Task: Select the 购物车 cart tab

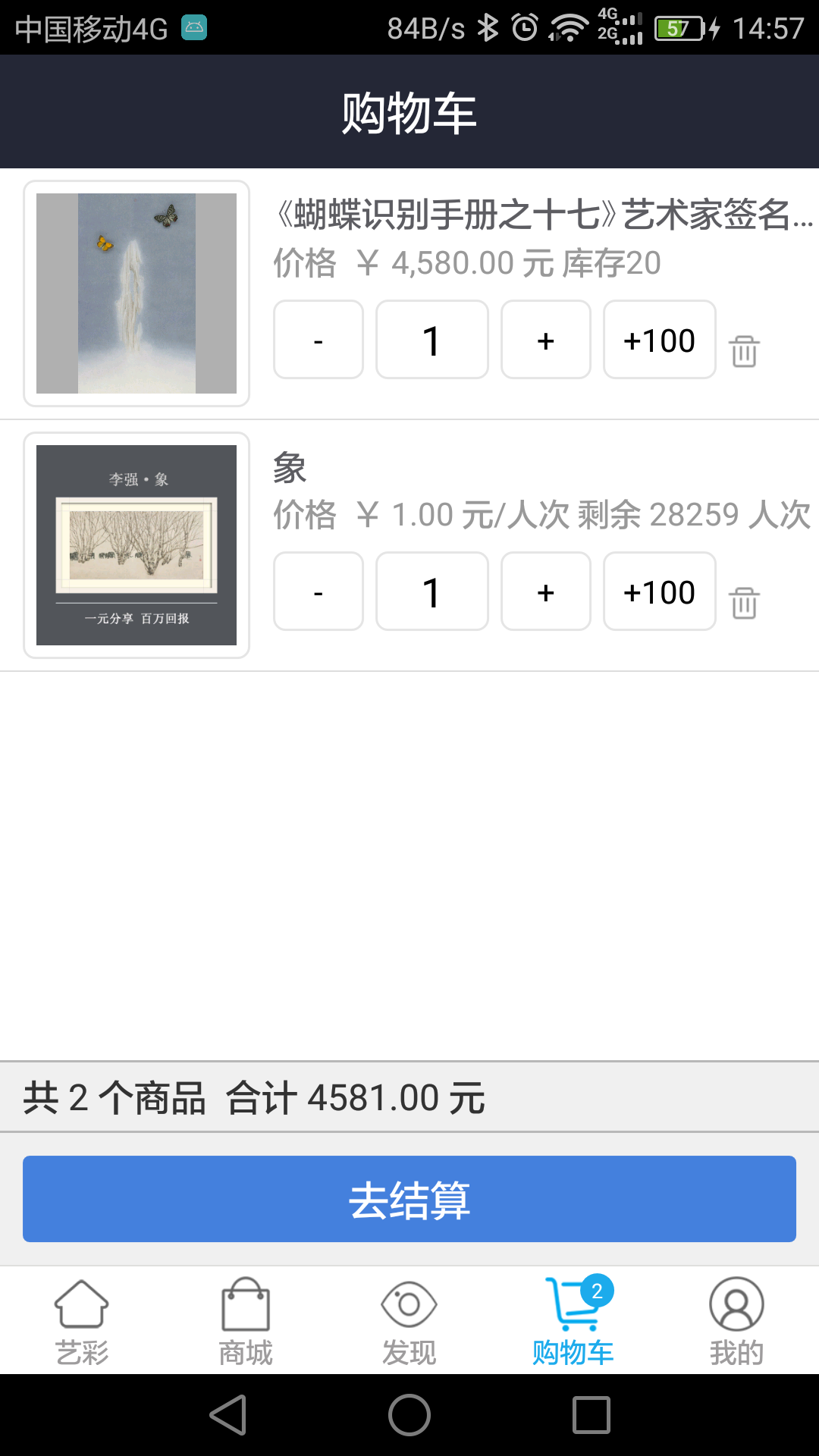Action: click(573, 1321)
